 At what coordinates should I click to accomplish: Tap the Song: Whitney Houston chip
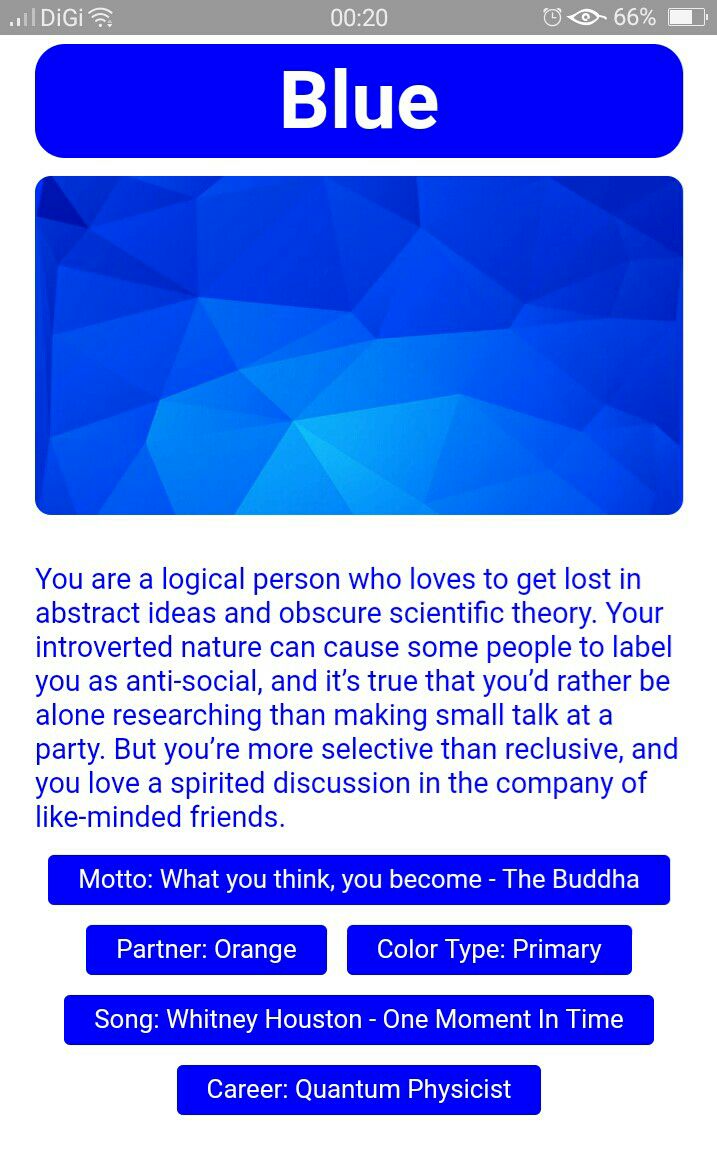click(358, 1020)
